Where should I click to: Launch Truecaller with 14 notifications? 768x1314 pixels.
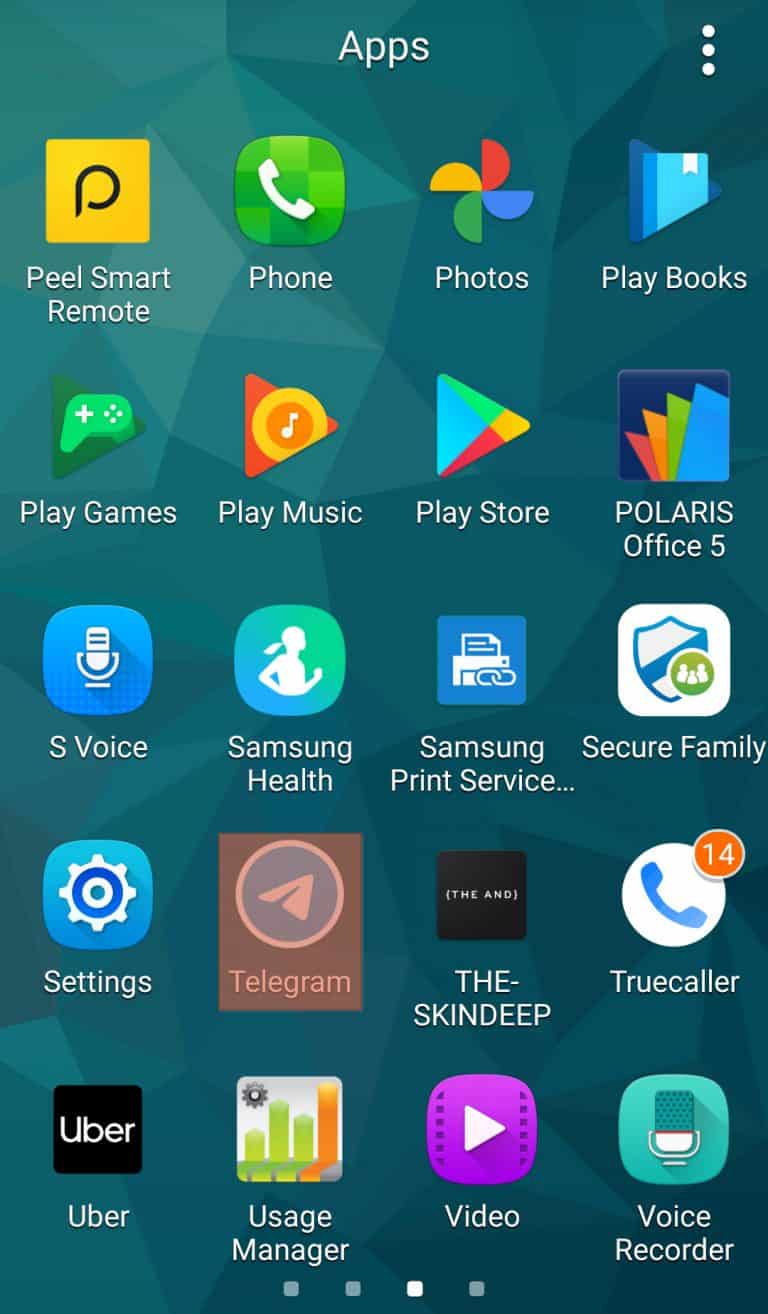(673, 894)
